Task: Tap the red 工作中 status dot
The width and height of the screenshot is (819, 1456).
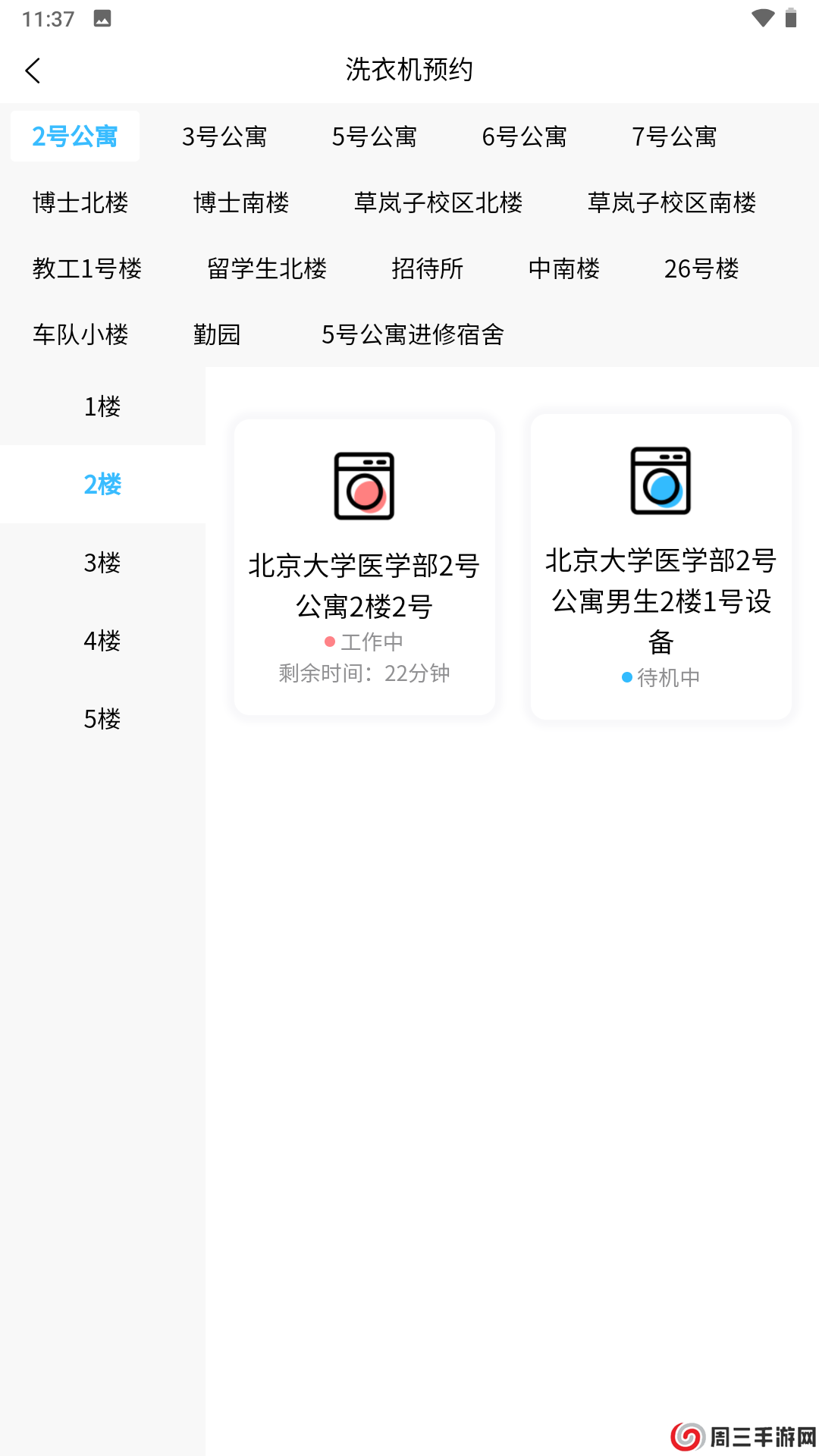Action: click(328, 641)
